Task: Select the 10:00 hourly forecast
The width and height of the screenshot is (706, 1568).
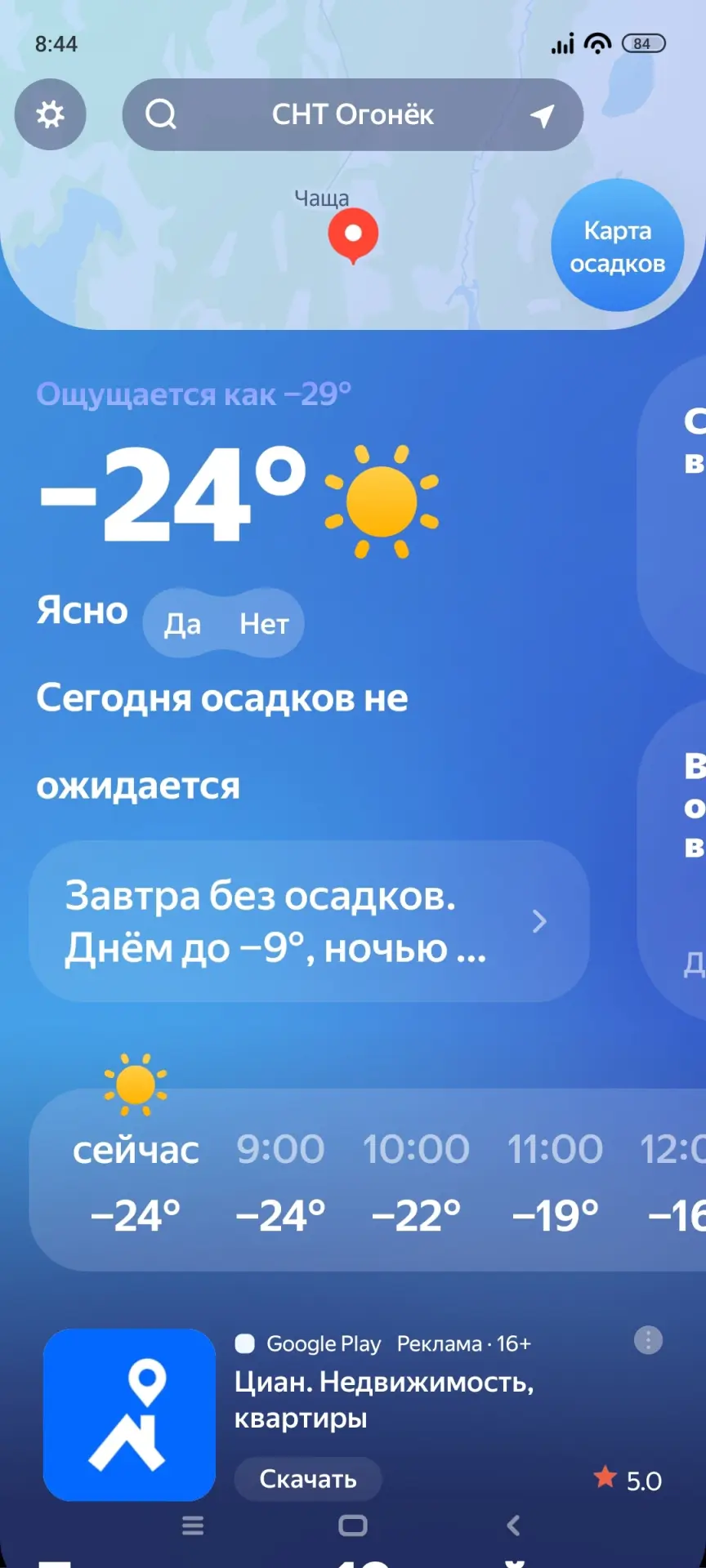Action: (x=416, y=1180)
